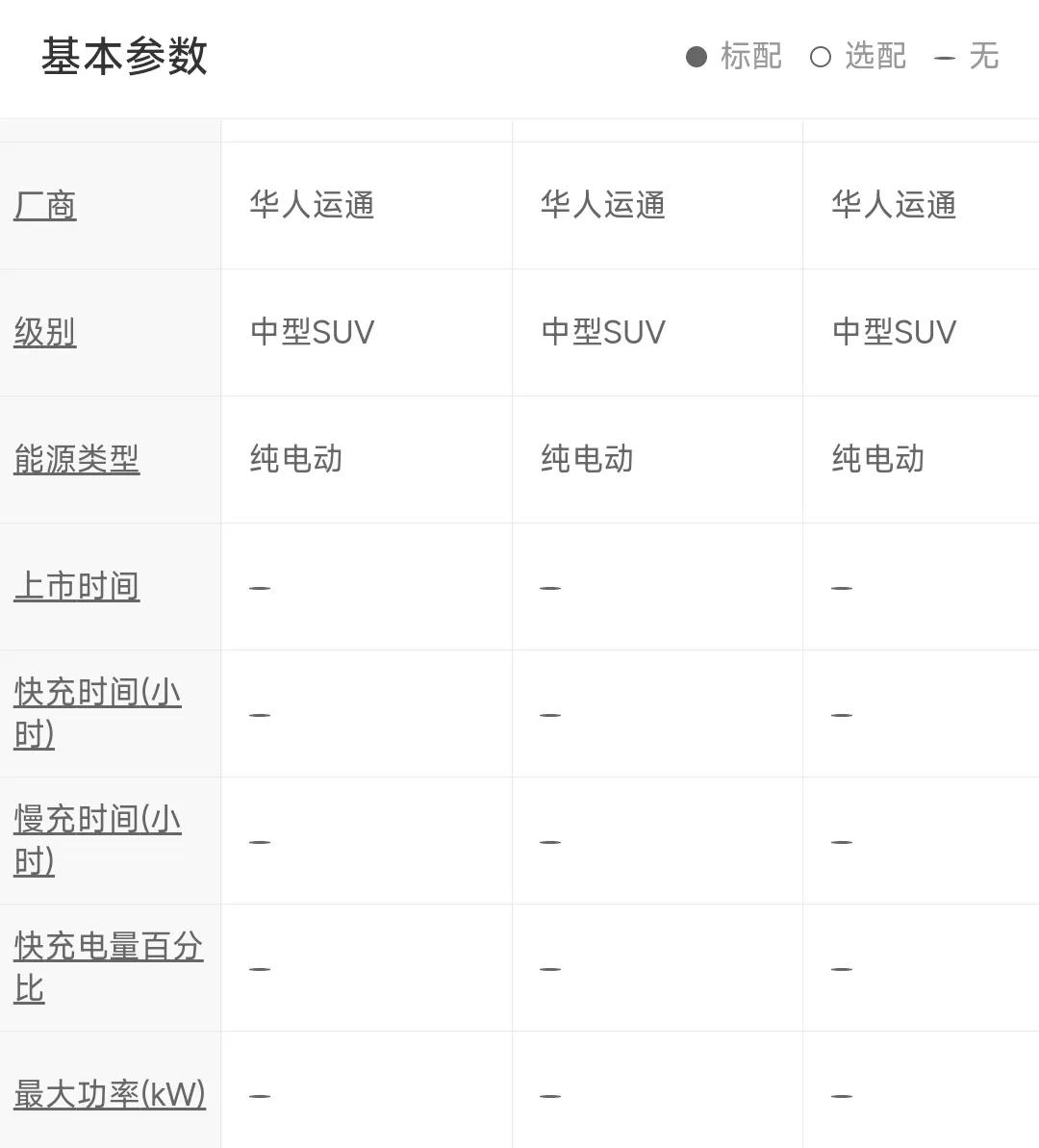Click the filled circle 标配 legend icon
1039x1148 pixels.
[696, 57]
